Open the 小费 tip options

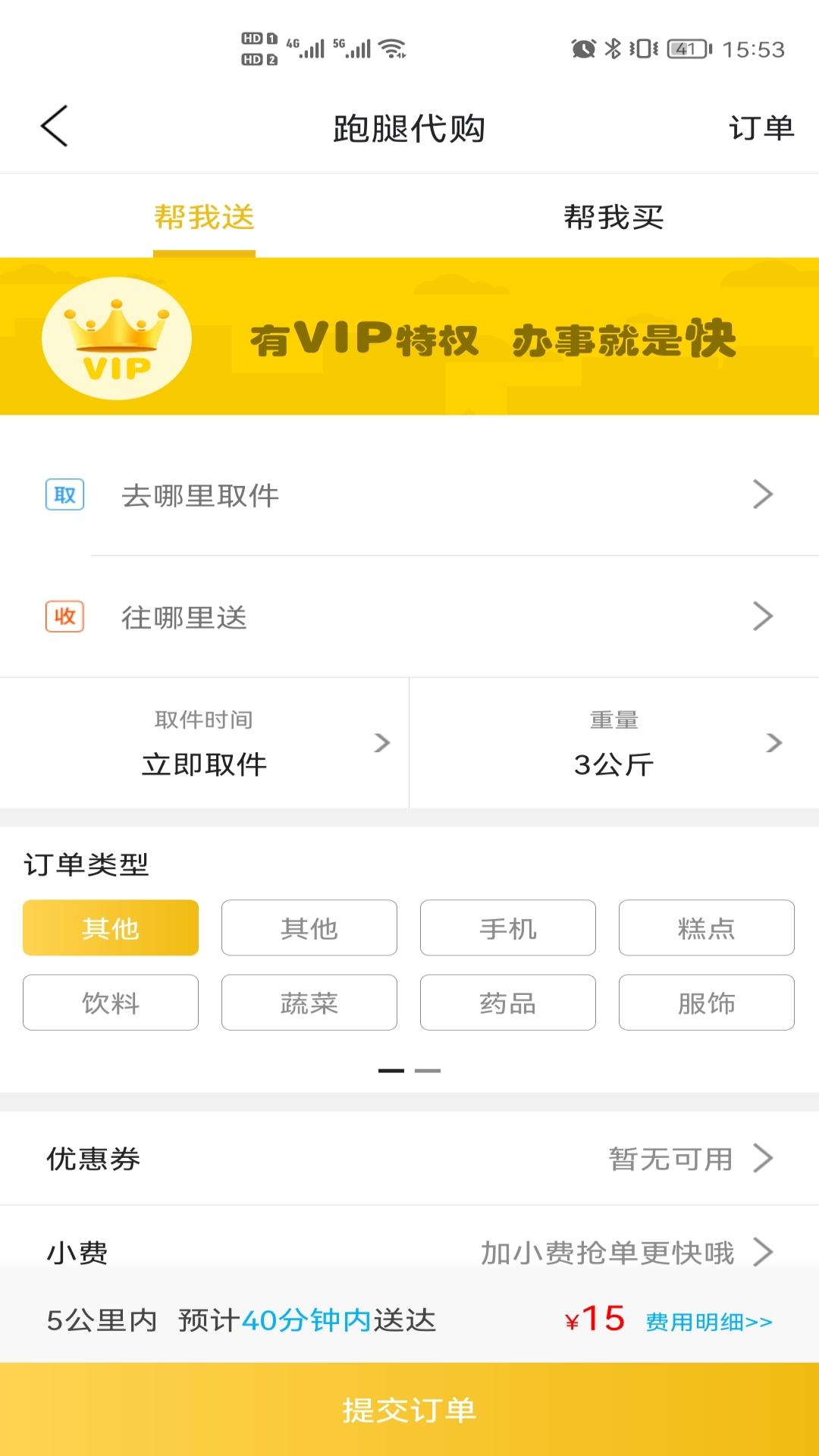[x=409, y=1252]
